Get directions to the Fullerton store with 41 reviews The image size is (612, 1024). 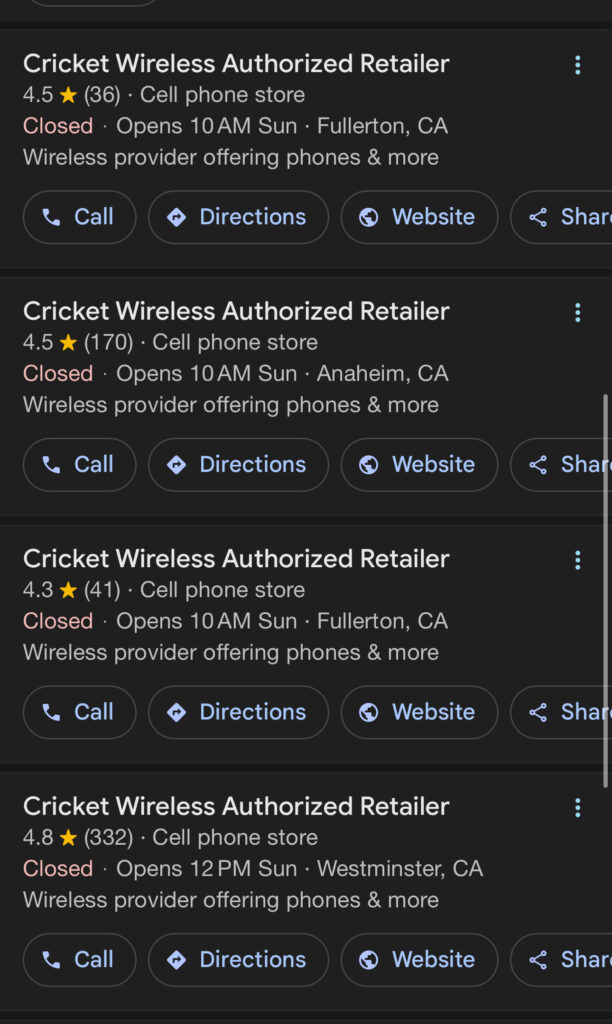point(238,712)
